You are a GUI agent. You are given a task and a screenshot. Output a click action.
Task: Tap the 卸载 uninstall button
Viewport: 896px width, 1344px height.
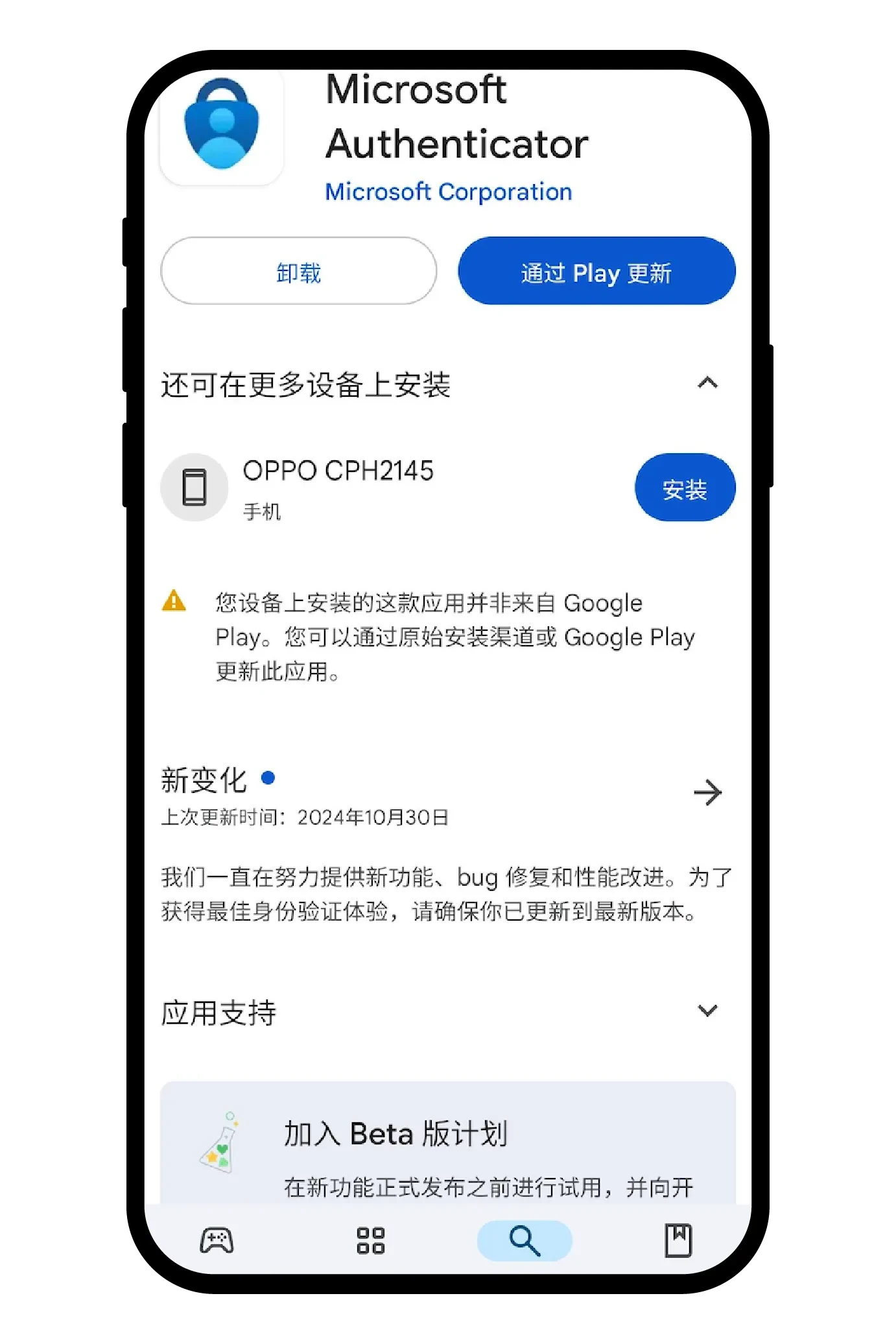[x=298, y=271]
